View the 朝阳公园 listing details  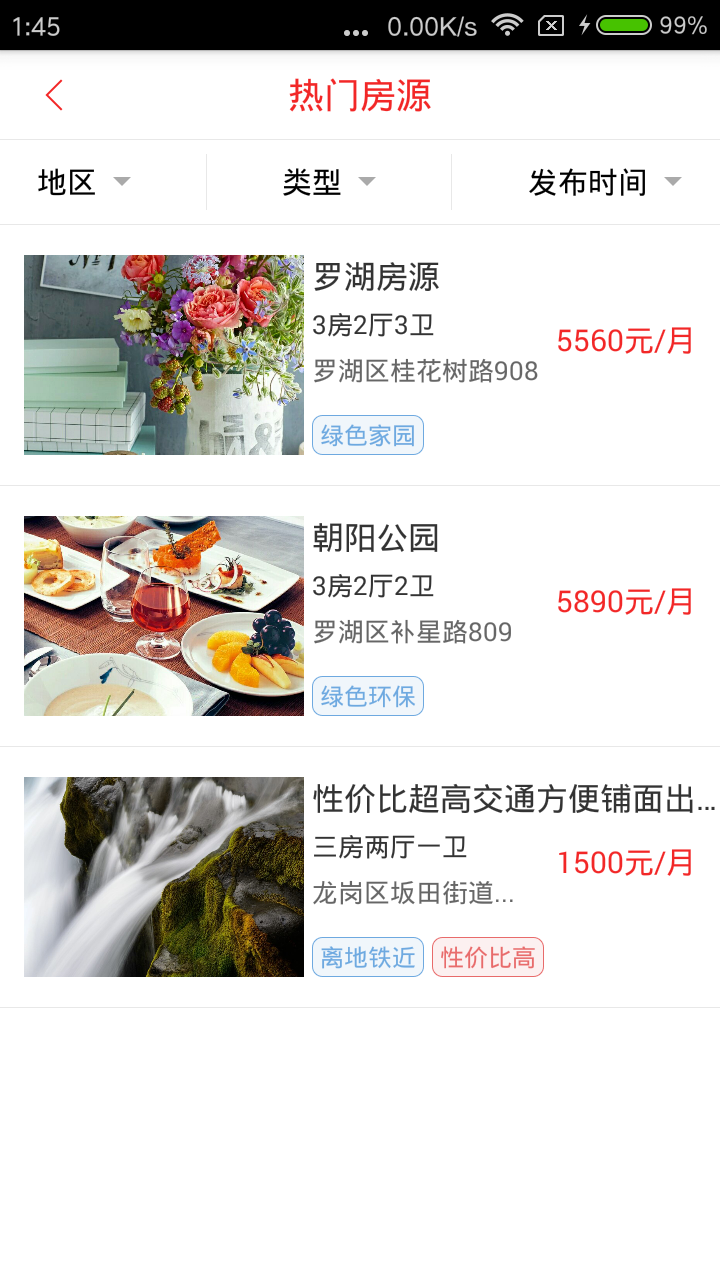(376, 538)
